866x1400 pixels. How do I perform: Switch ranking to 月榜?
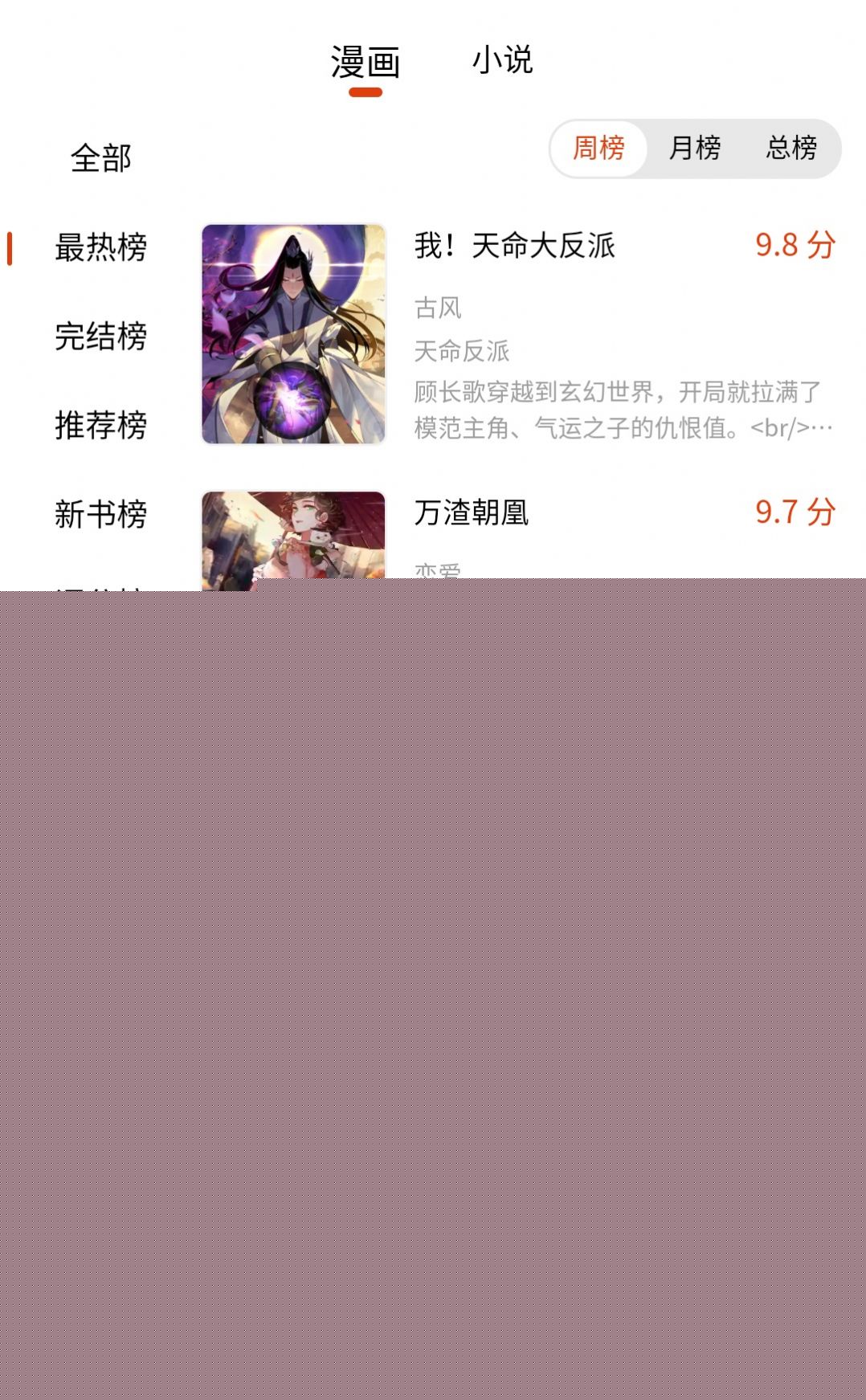[x=695, y=148]
